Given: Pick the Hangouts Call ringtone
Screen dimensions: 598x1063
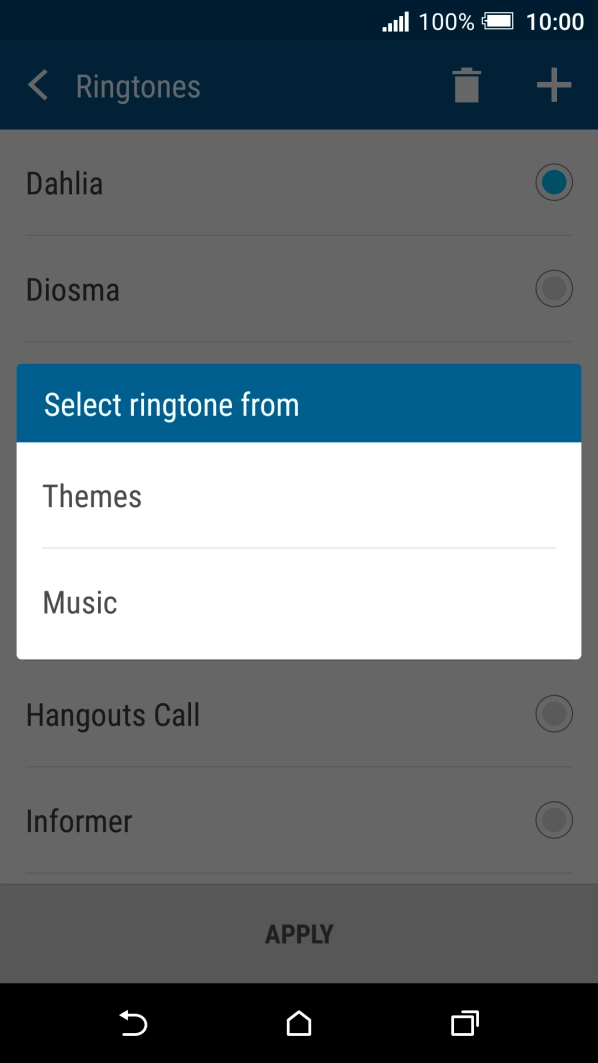Looking at the screenshot, I should pos(298,715).
